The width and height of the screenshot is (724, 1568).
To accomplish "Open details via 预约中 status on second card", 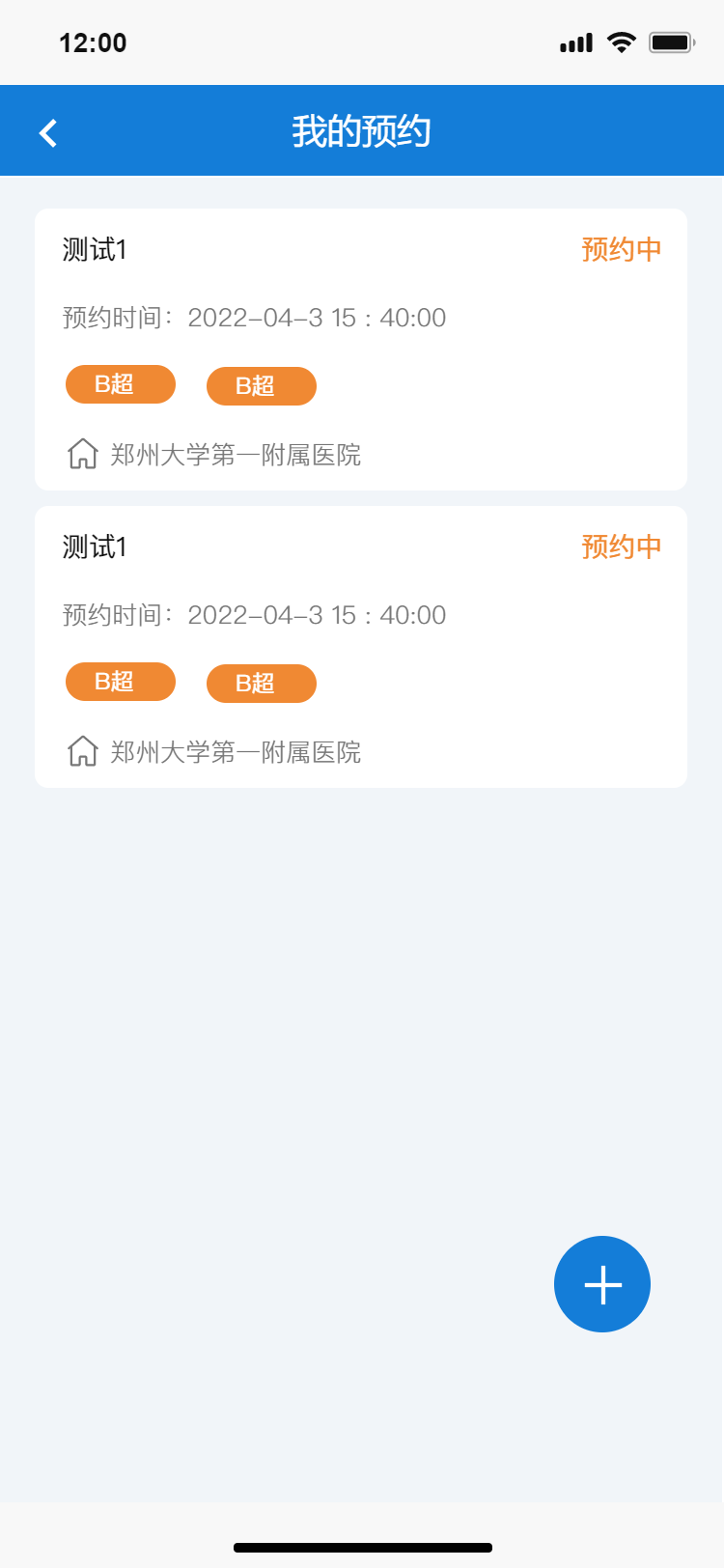I will [621, 546].
